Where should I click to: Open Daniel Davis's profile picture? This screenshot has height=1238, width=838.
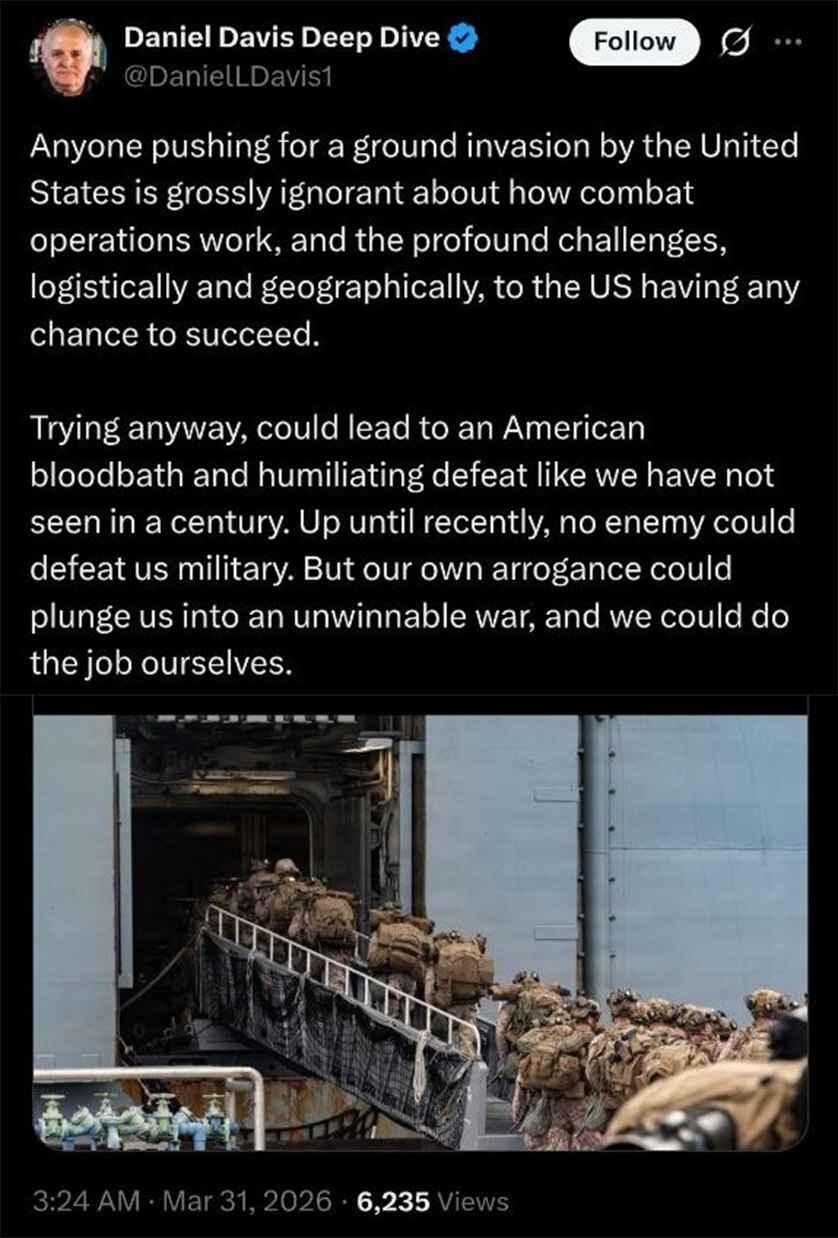[x=68, y=56]
